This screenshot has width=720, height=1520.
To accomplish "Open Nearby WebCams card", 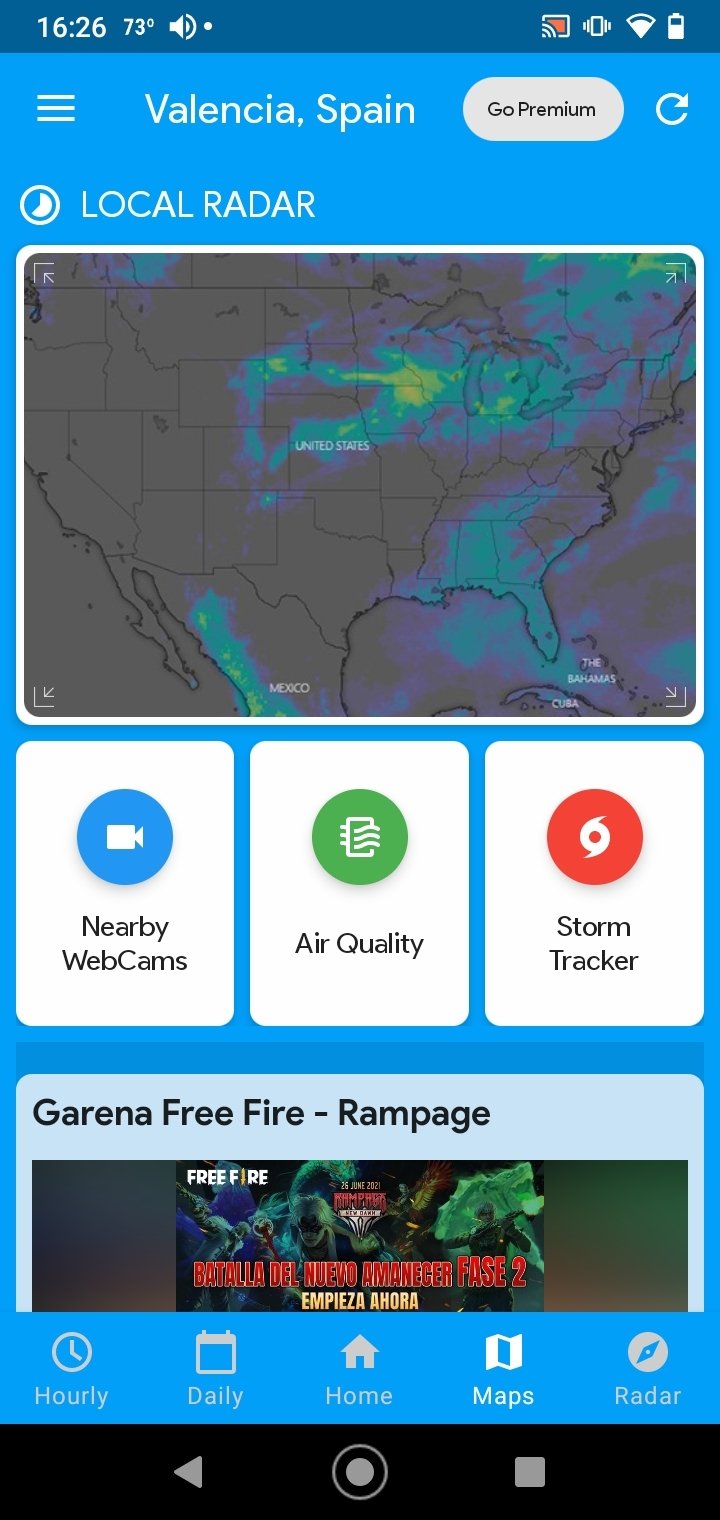I will click(125, 883).
